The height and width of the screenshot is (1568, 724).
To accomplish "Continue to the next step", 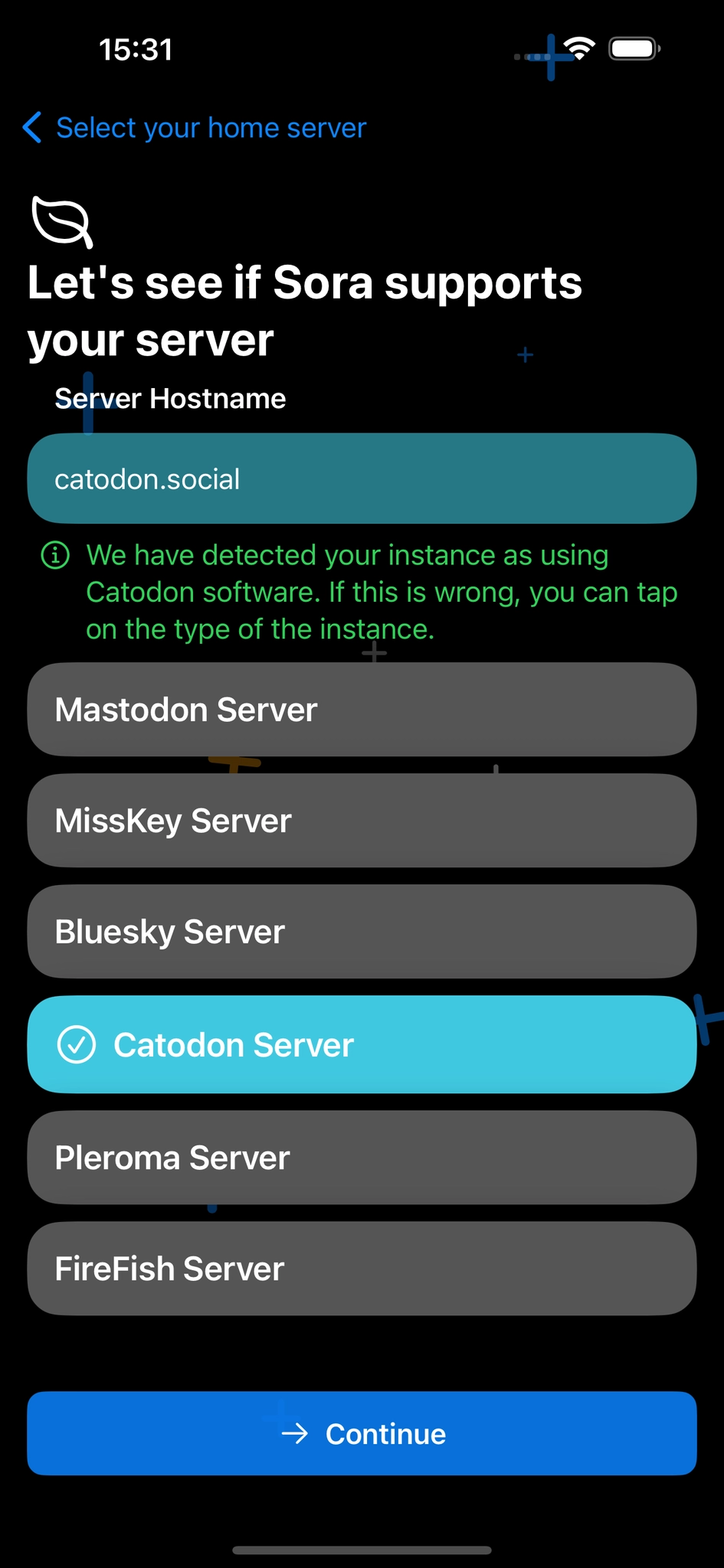I will [362, 1433].
